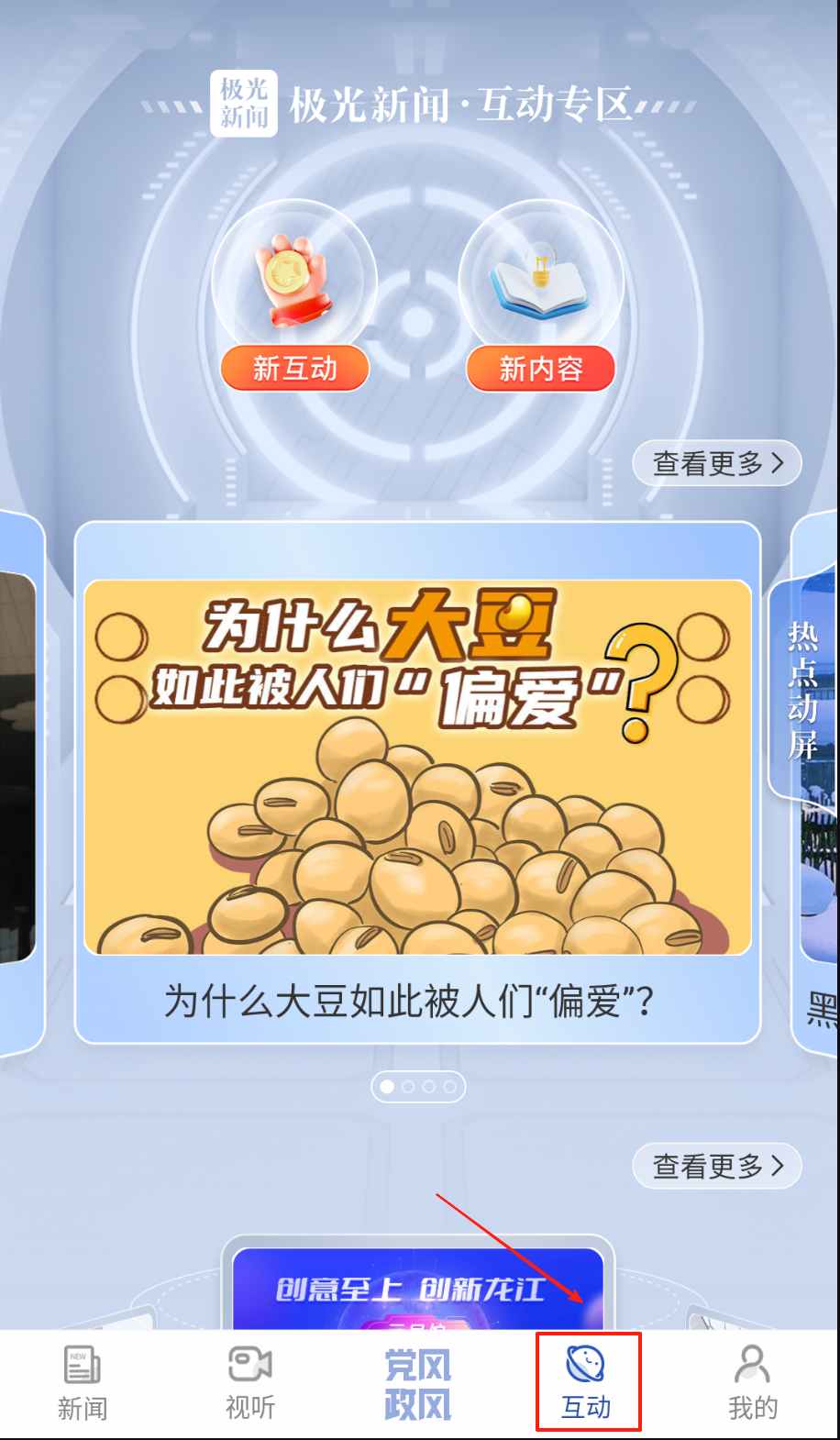Tap 查看更多 above the 创意至上 banner
The image size is (840, 1440).
coord(717,1167)
